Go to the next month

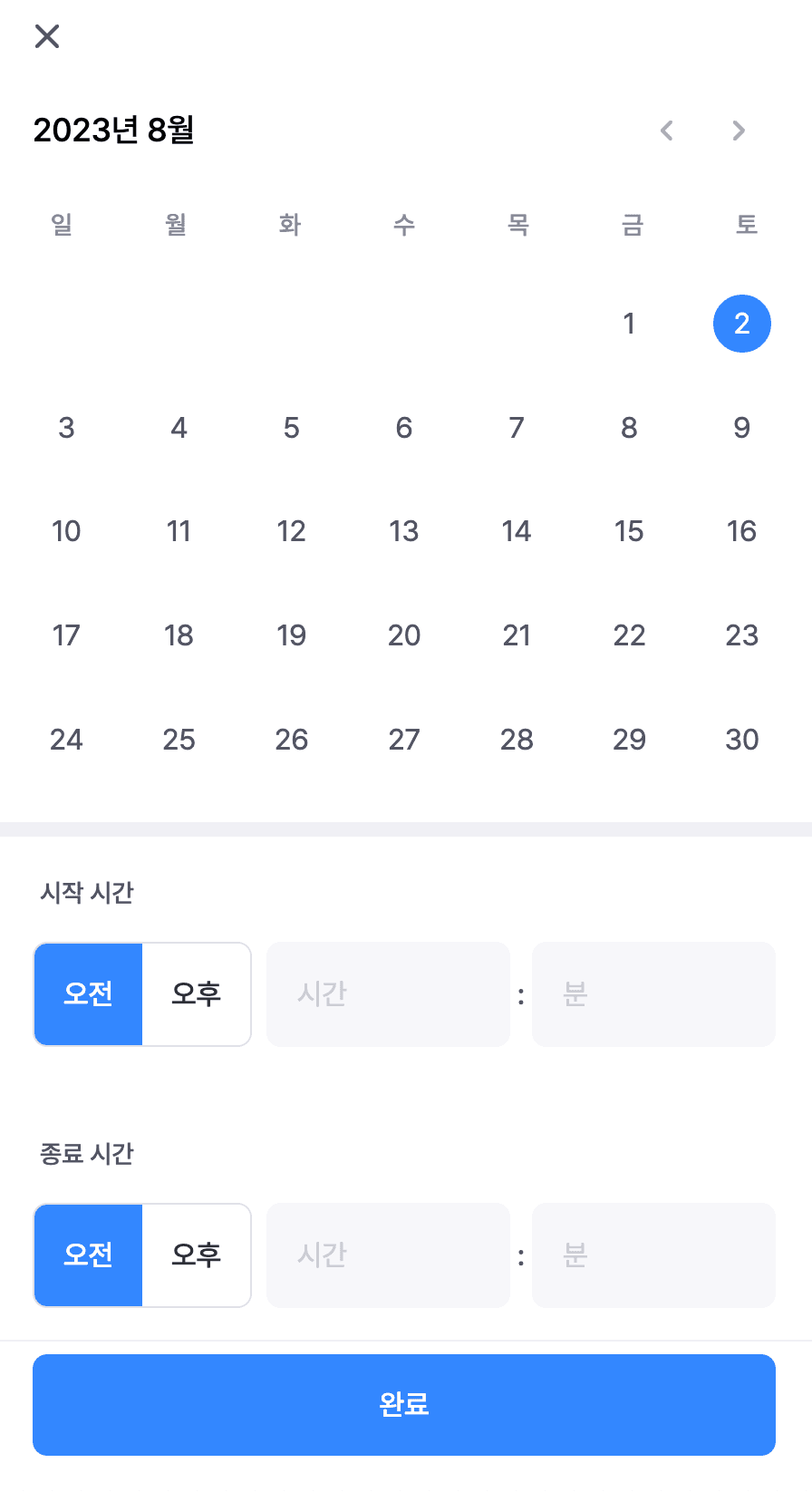click(x=739, y=131)
